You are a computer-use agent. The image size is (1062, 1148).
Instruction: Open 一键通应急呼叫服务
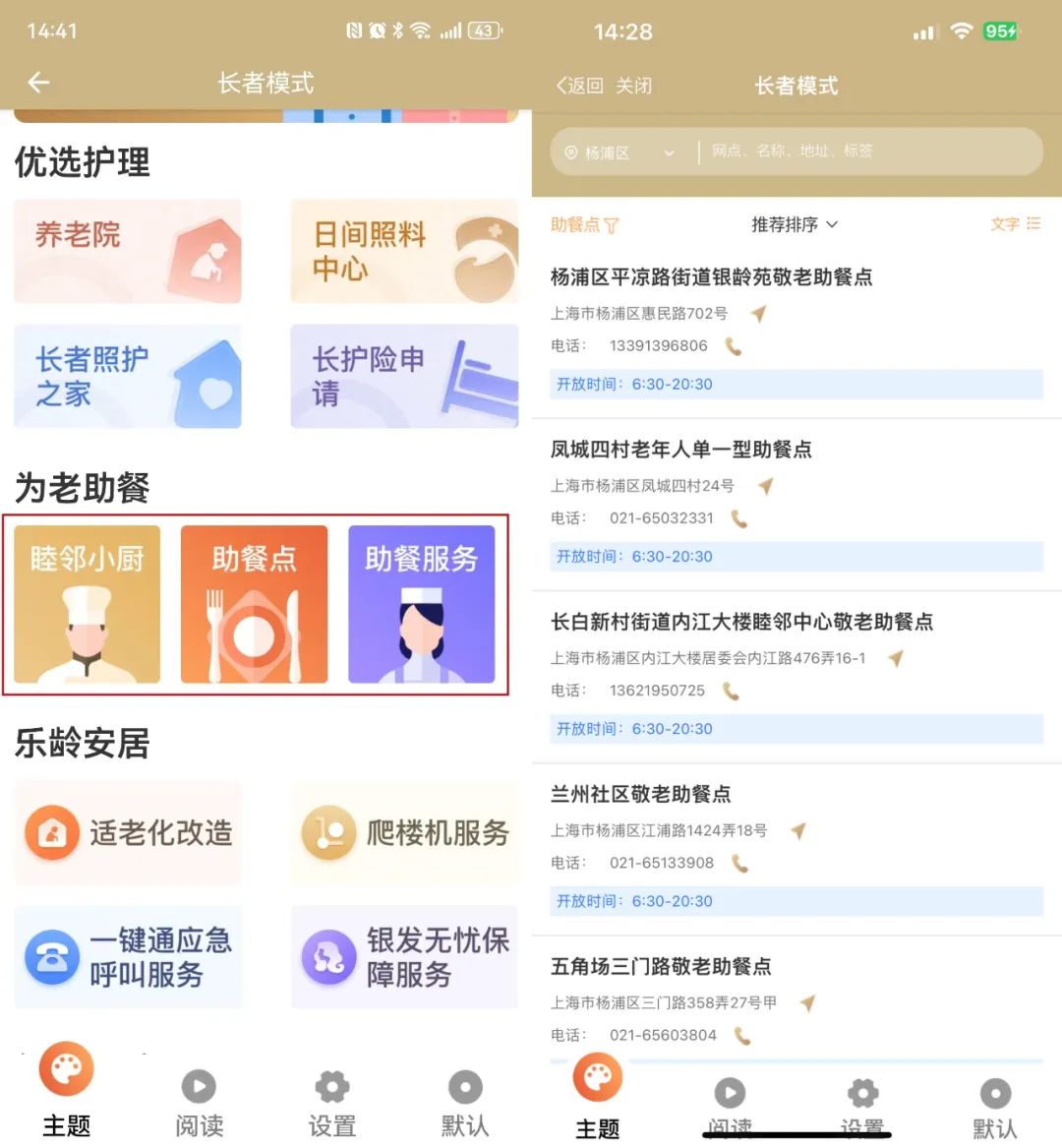click(x=128, y=957)
